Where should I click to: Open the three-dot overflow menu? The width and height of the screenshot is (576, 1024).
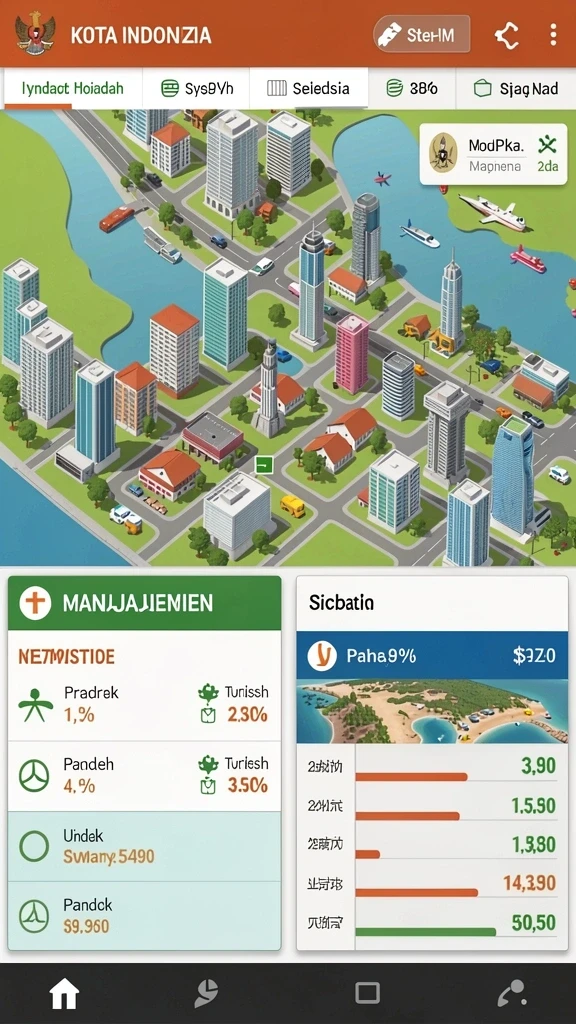point(553,35)
